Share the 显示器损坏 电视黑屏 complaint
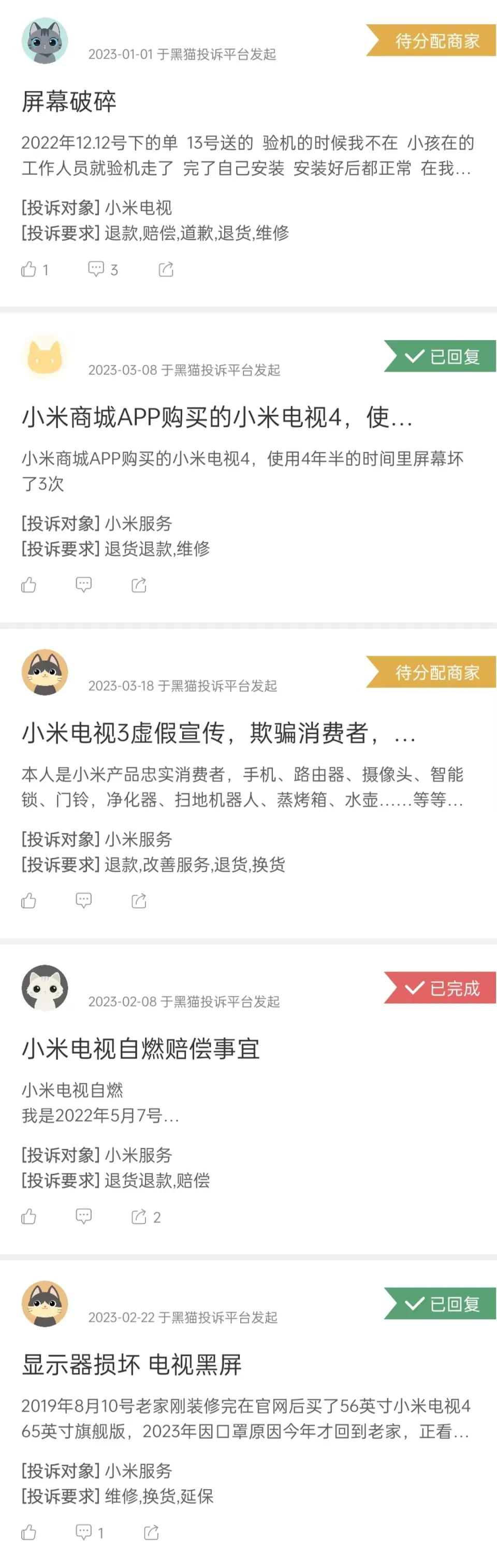 click(152, 1532)
